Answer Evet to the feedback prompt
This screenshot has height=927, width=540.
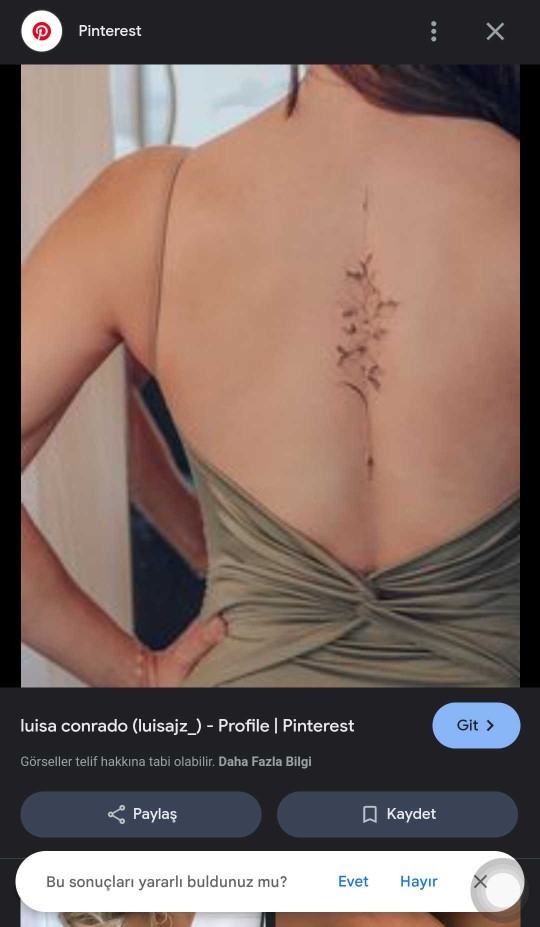click(x=353, y=881)
